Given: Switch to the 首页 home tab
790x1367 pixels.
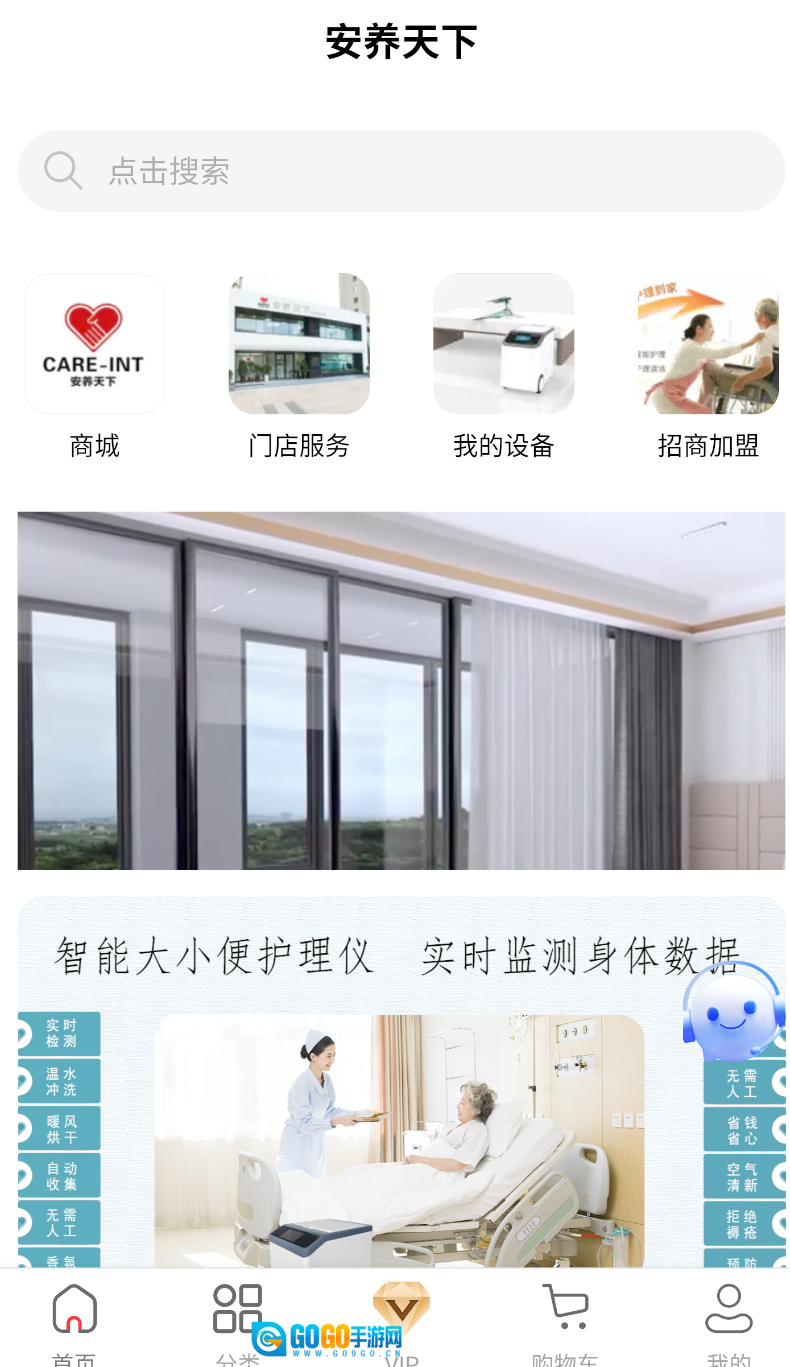Looking at the screenshot, I should pos(75,1320).
